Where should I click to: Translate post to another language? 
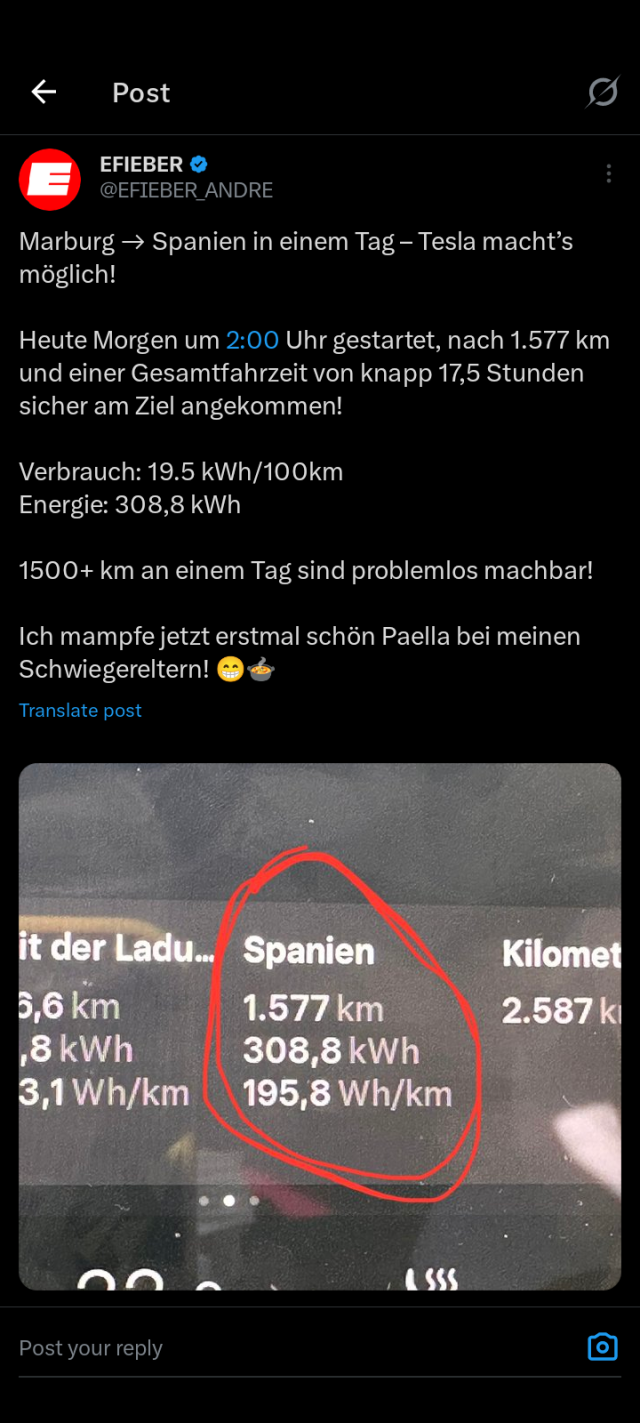coord(80,710)
